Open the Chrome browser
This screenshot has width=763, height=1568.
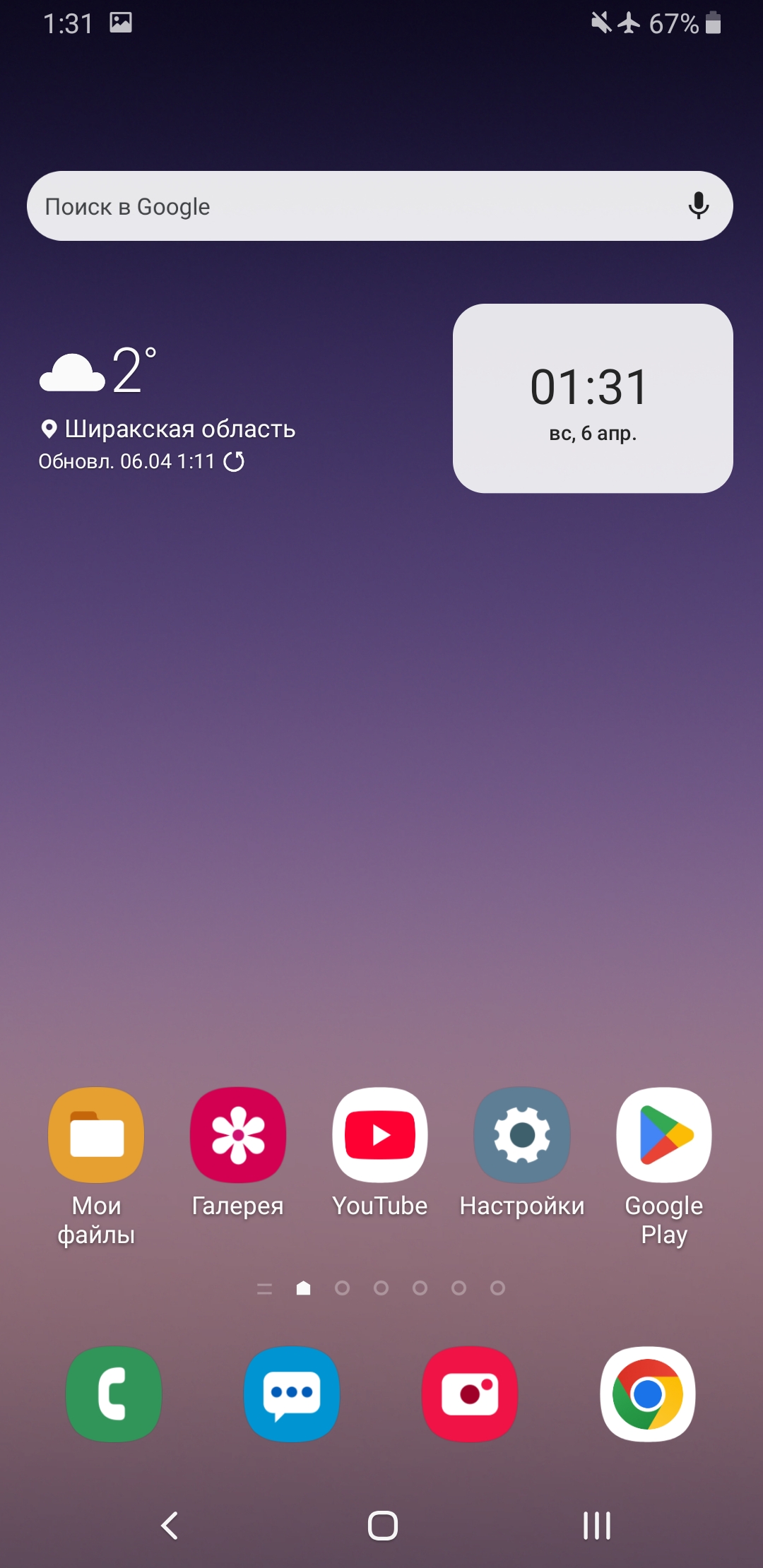(648, 1394)
